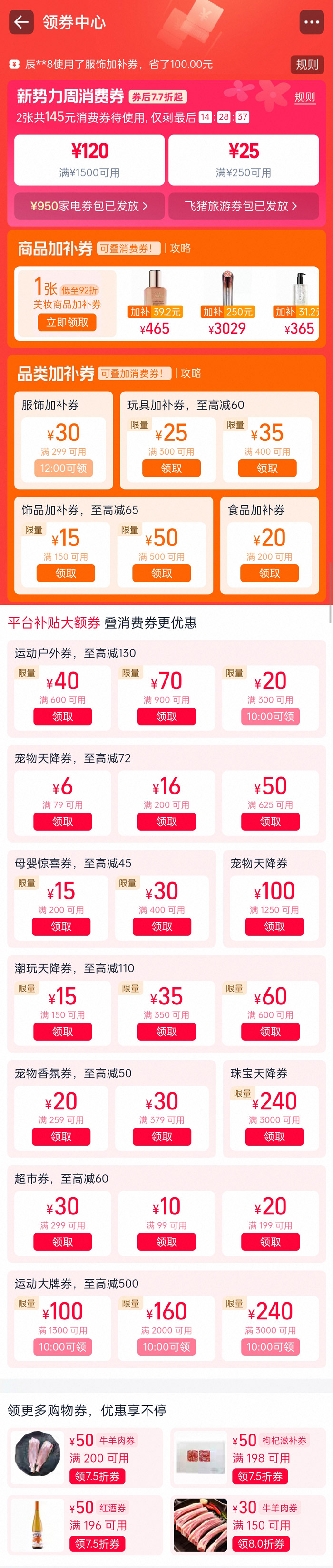Open the underlined 规则 link for 新势力周消费券
This screenshot has width=333, height=1568.
tap(304, 97)
